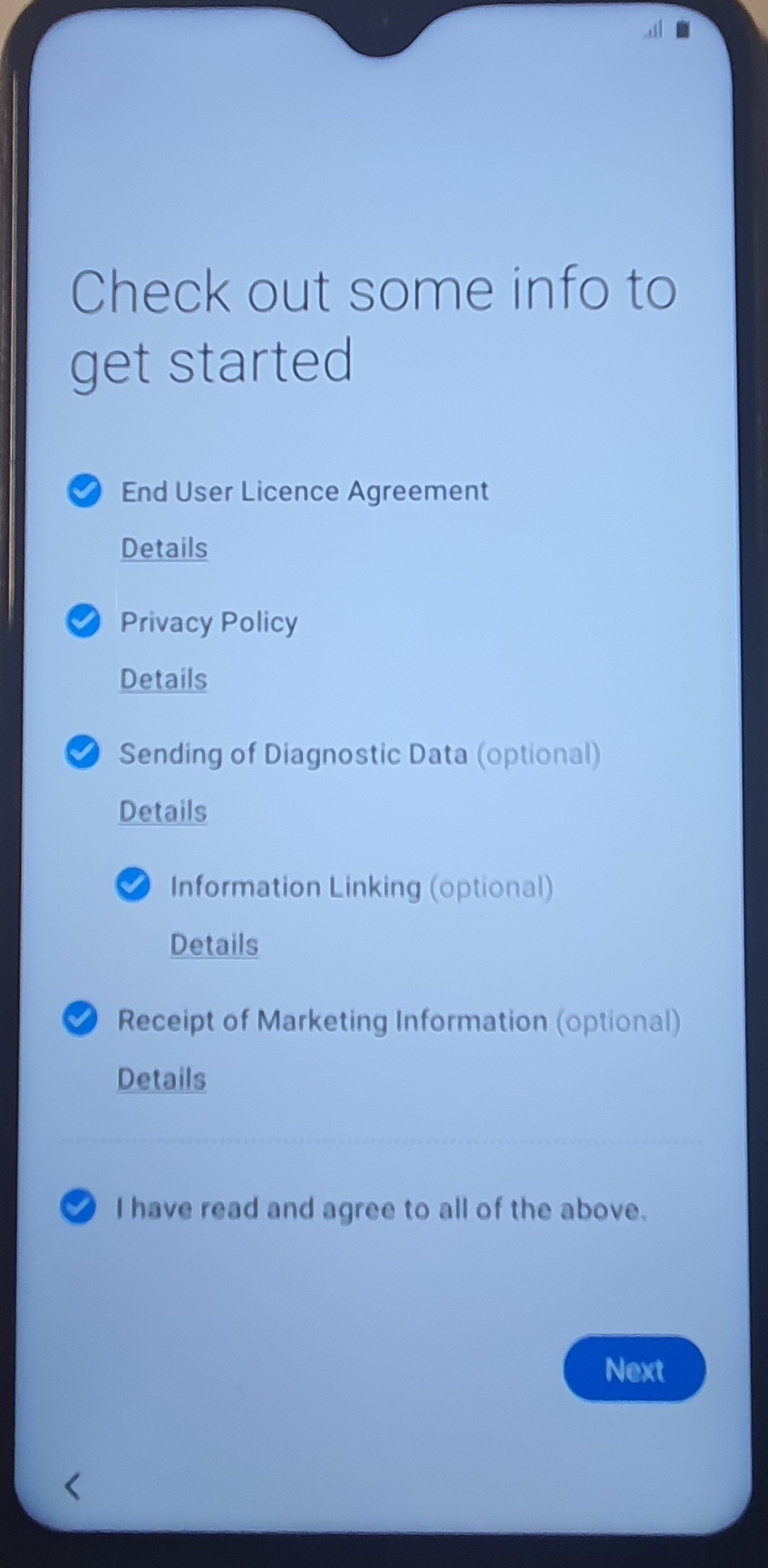
Task: Untick the Information Linking checkbox
Action: point(133,885)
